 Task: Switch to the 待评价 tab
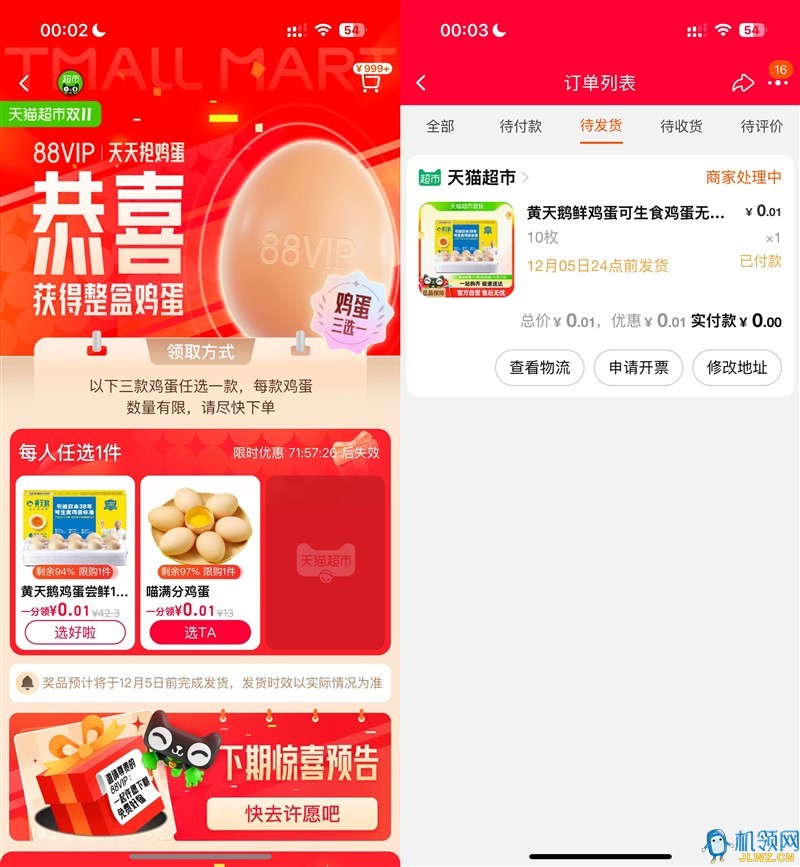pos(761,126)
